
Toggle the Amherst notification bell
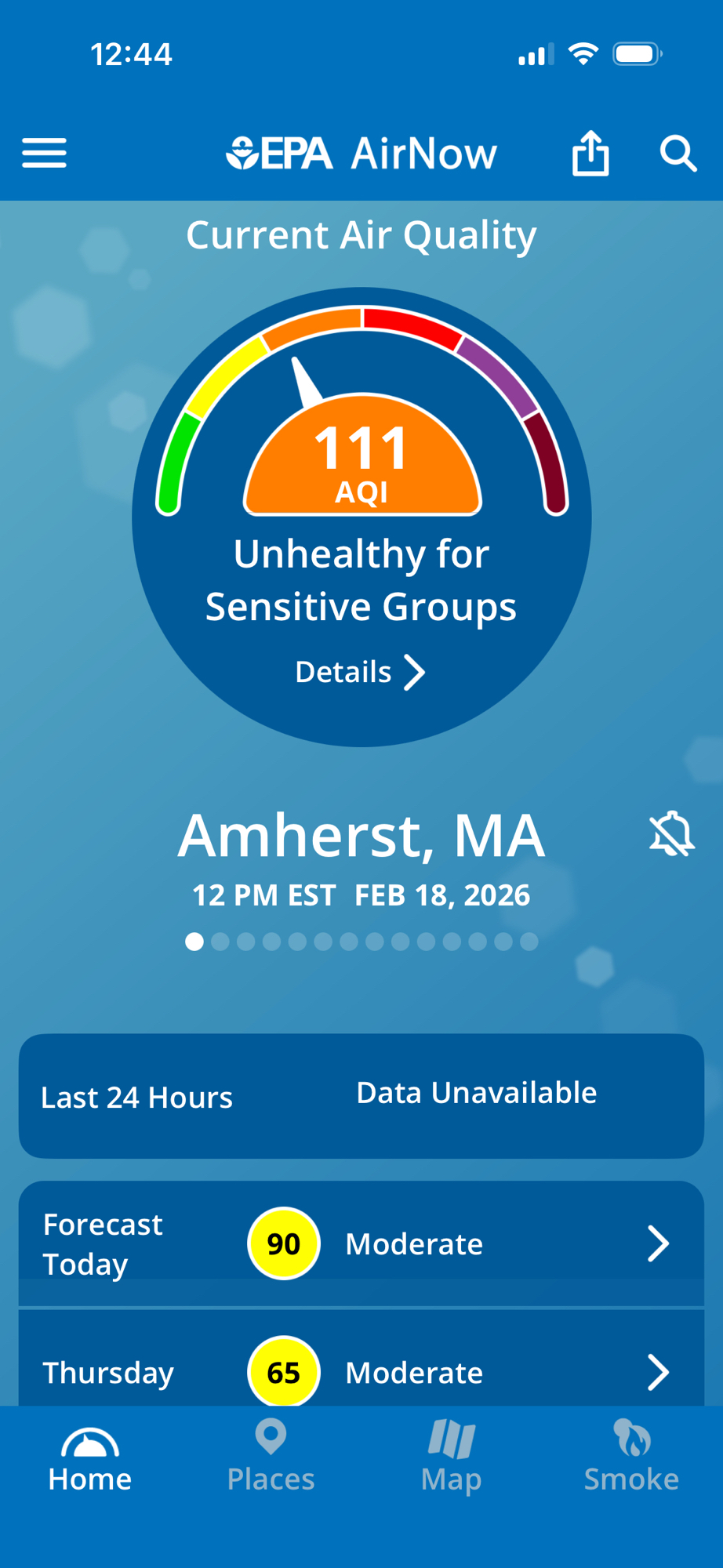coord(671,834)
